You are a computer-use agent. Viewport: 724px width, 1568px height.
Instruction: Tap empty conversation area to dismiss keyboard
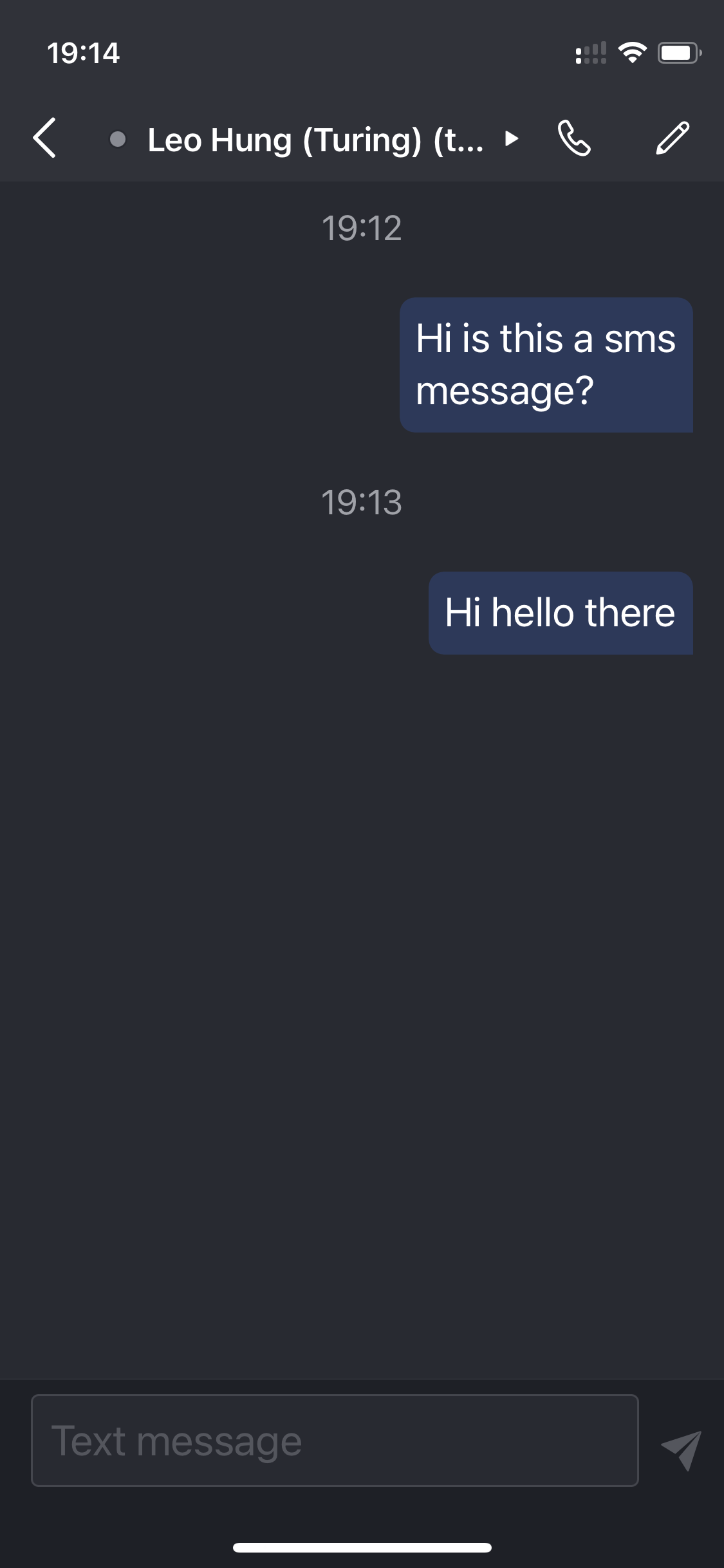(x=362, y=966)
